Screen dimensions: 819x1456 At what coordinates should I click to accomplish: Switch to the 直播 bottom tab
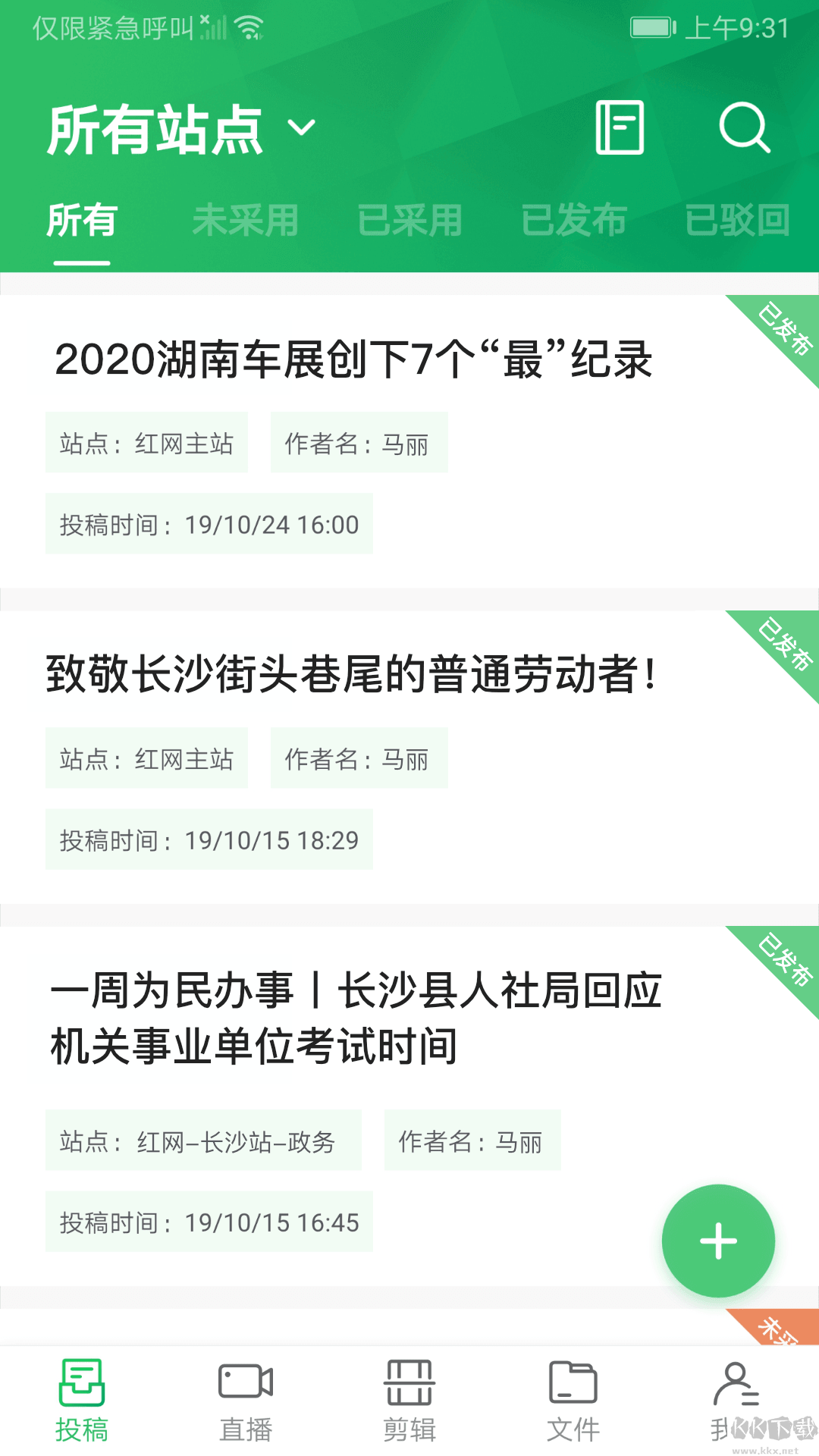tap(246, 1401)
